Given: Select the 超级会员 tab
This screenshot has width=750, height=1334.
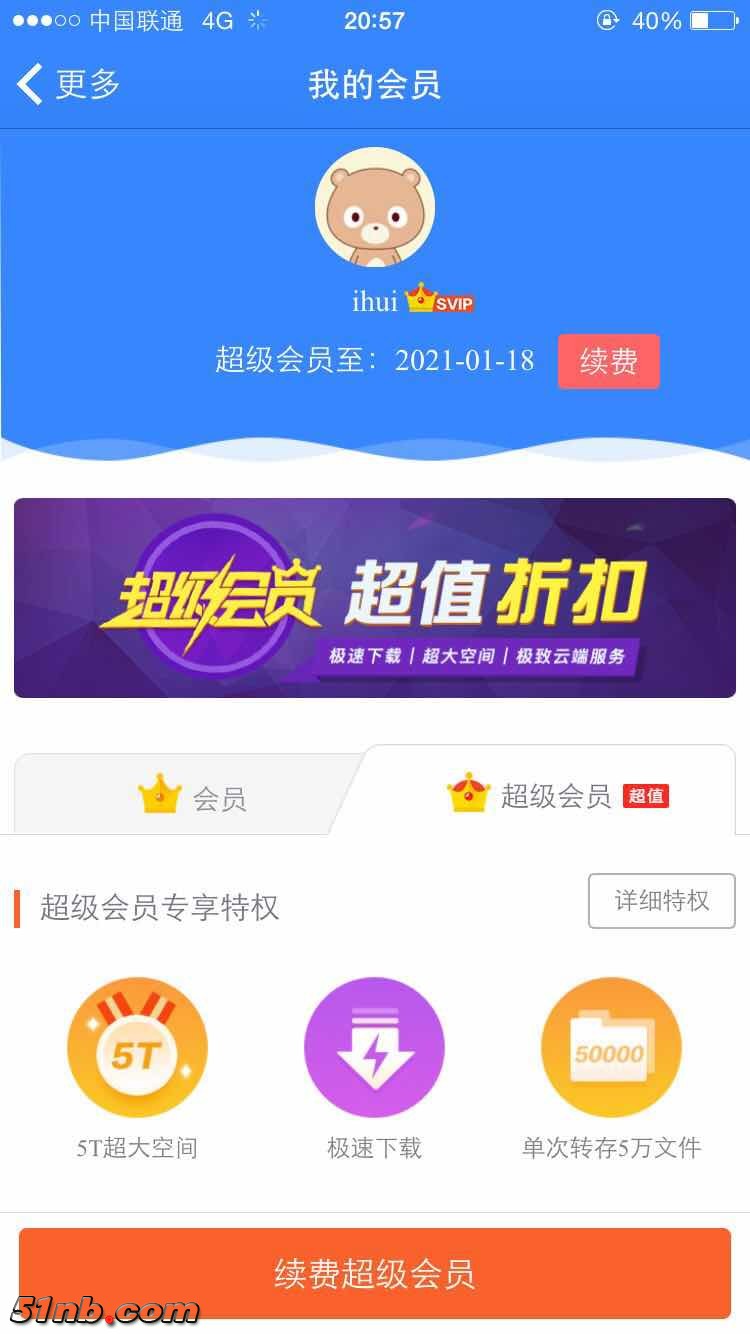Looking at the screenshot, I should pyautogui.click(x=556, y=796).
